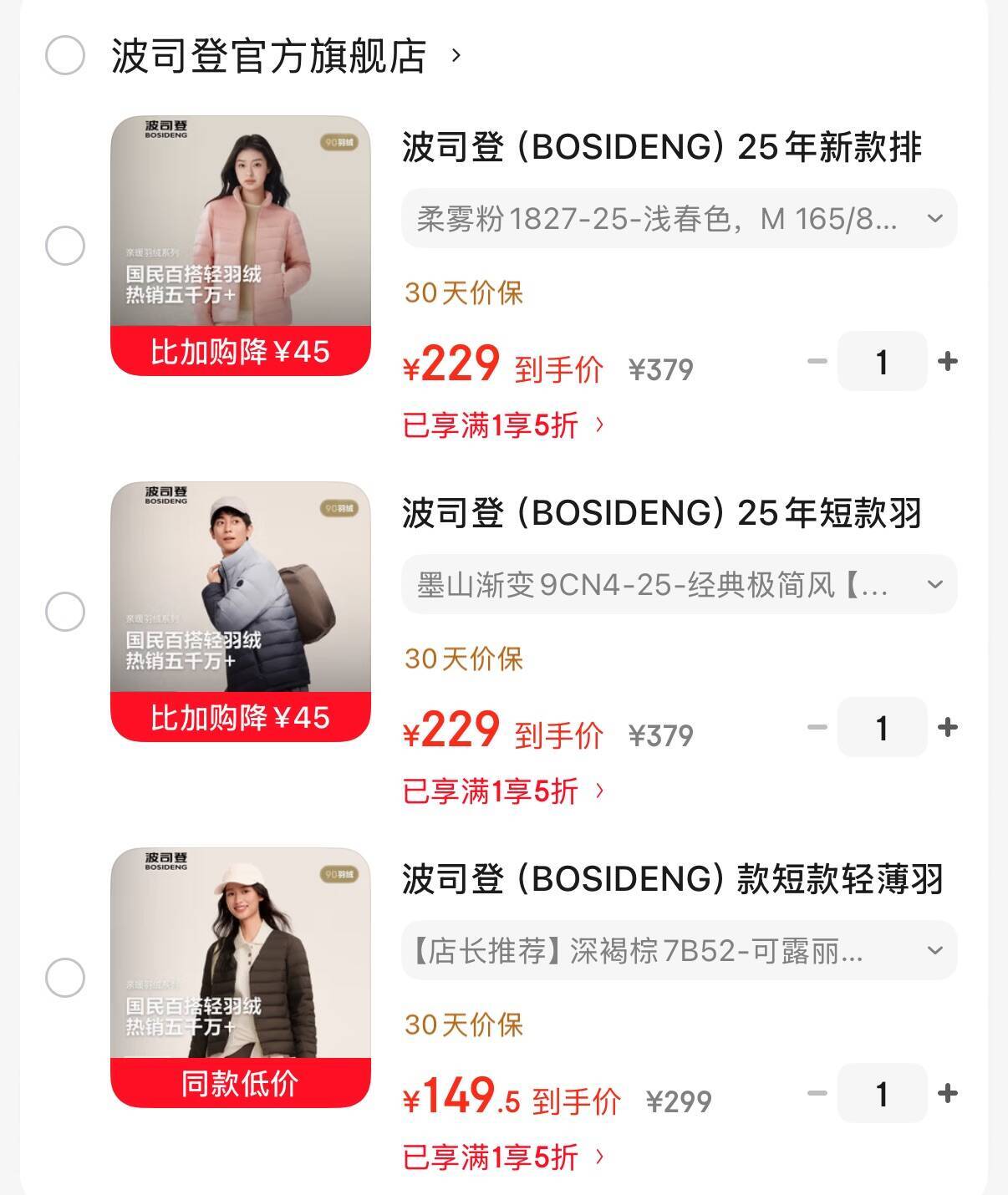
Task: Change the 深褐棕 7B52 variant option
Action: (679, 951)
